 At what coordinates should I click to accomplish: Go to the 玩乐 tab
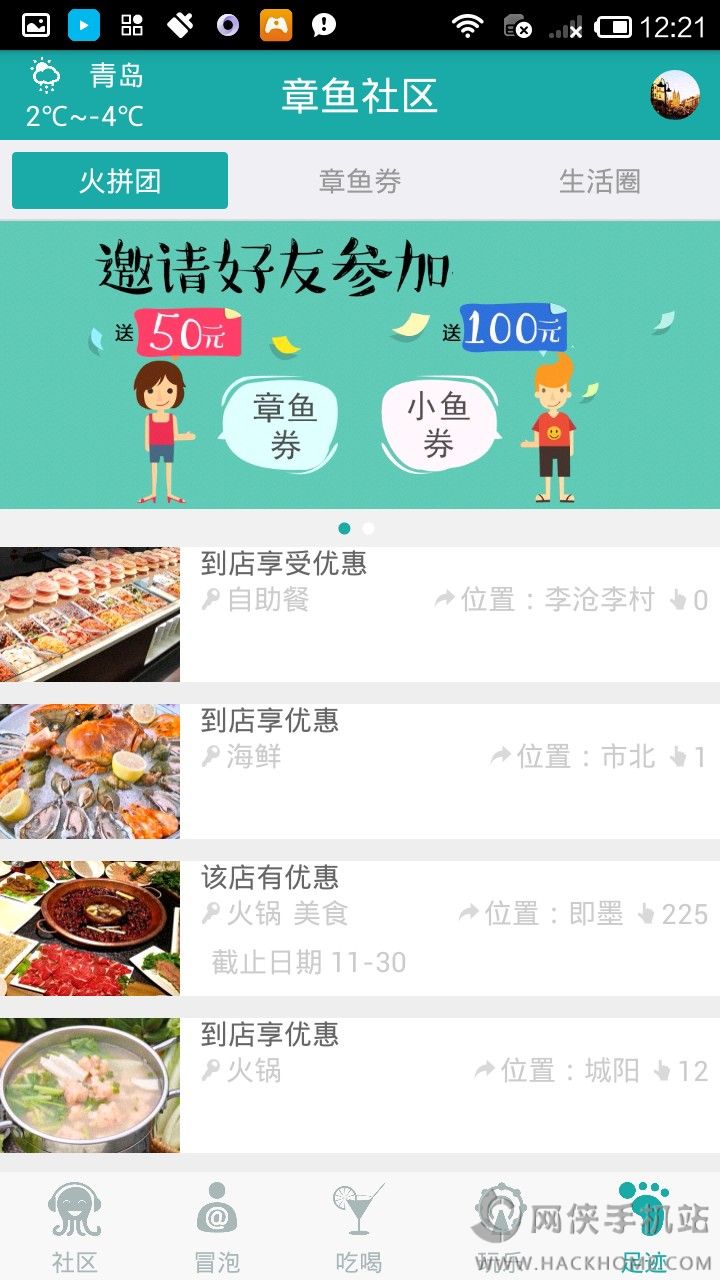tap(500, 1227)
